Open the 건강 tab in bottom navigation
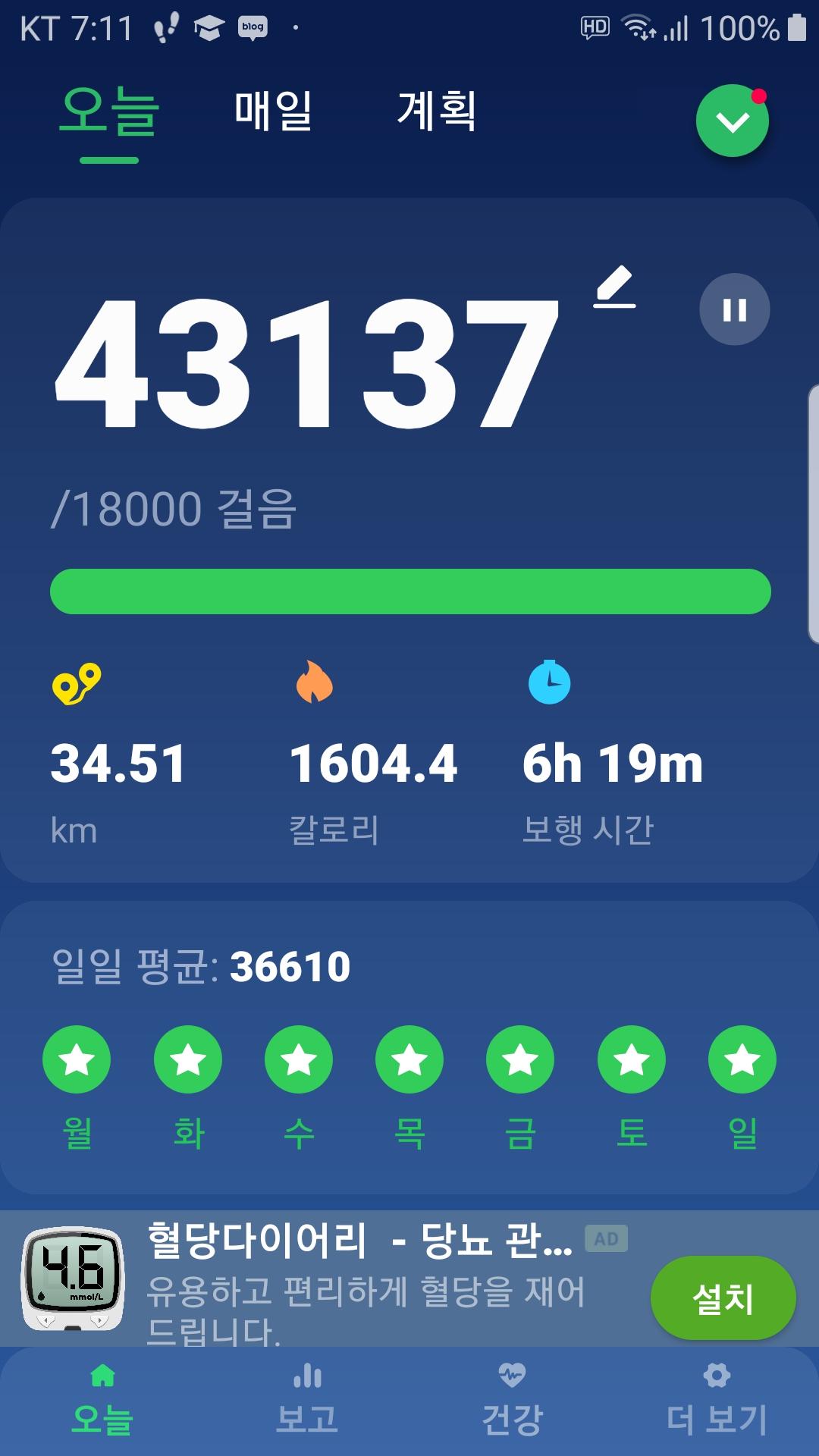819x1456 pixels. pyautogui.click(x=512, y=1401)
